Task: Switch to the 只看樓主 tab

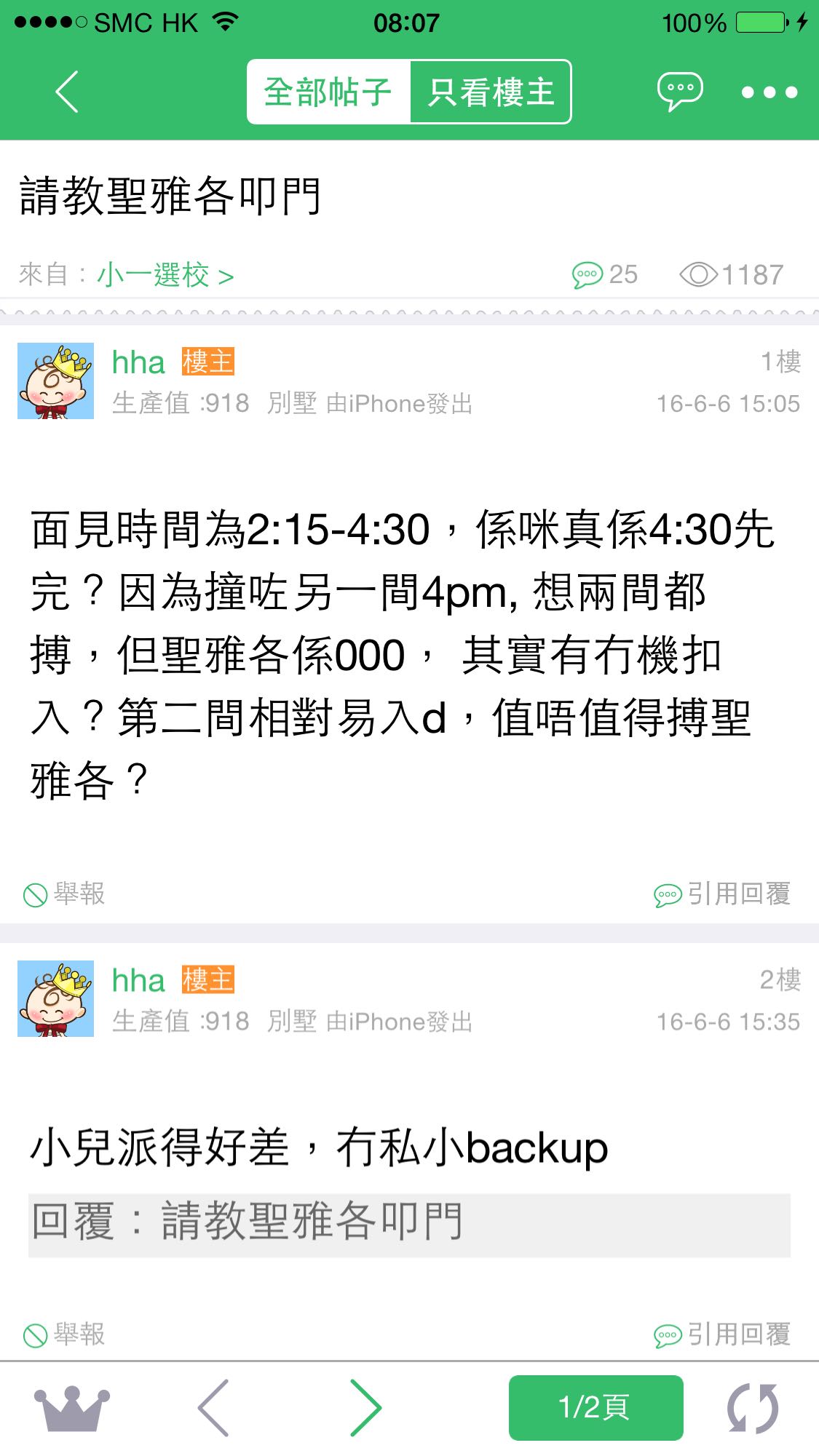Action: pyautogui.click(x=491, y=92)
